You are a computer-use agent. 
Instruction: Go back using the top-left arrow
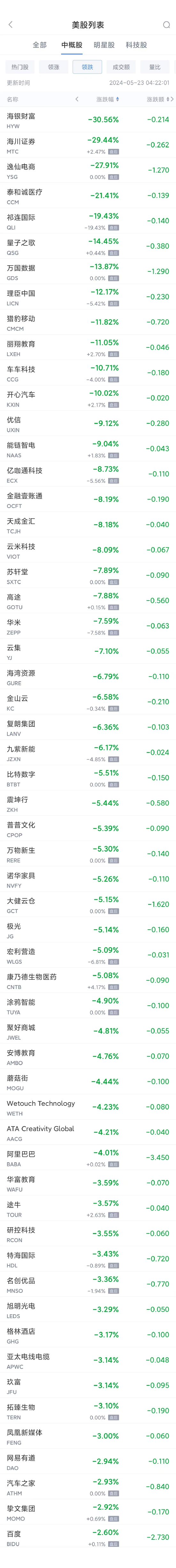10,24
